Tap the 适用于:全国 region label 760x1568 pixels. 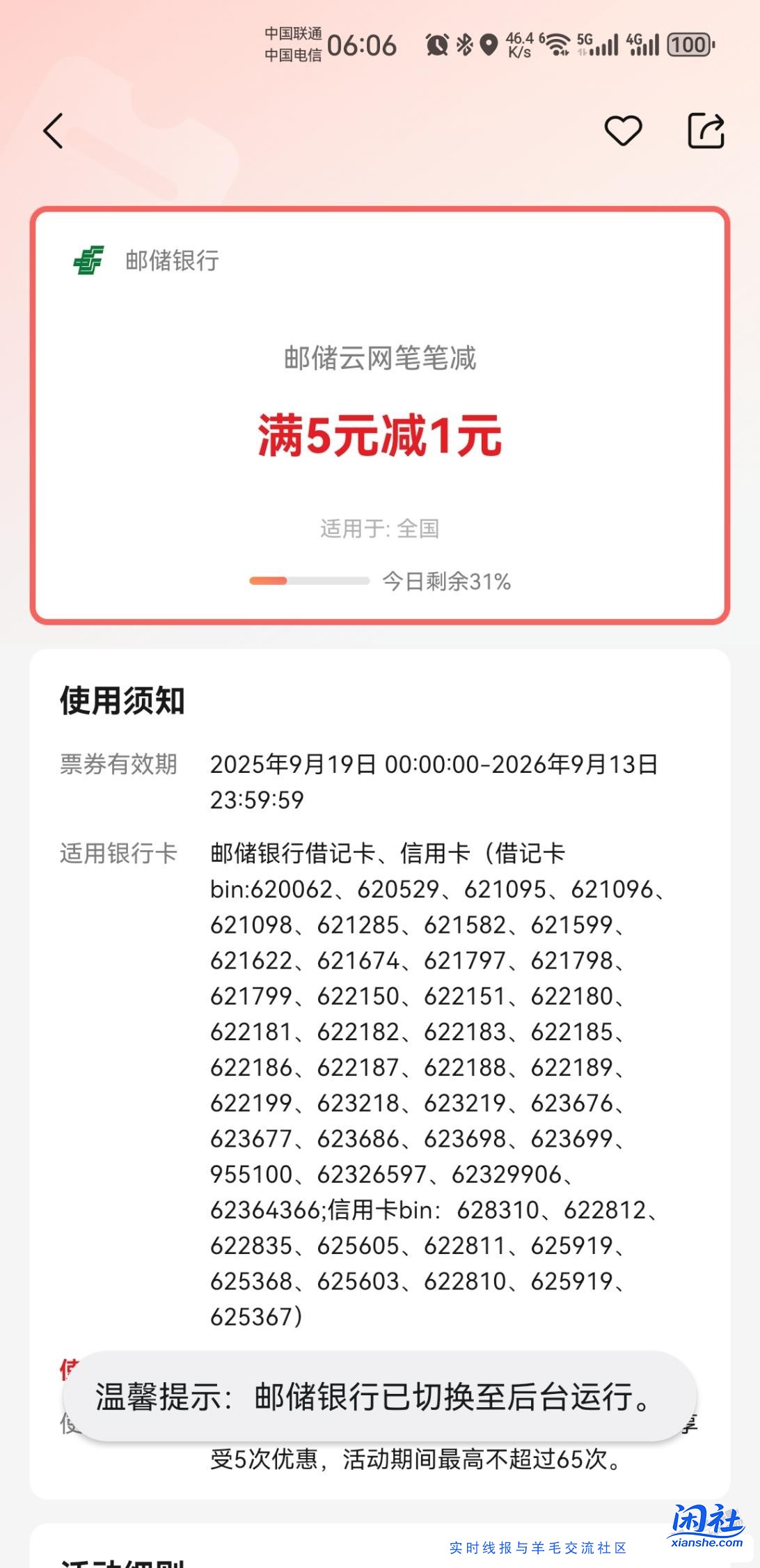380,528
